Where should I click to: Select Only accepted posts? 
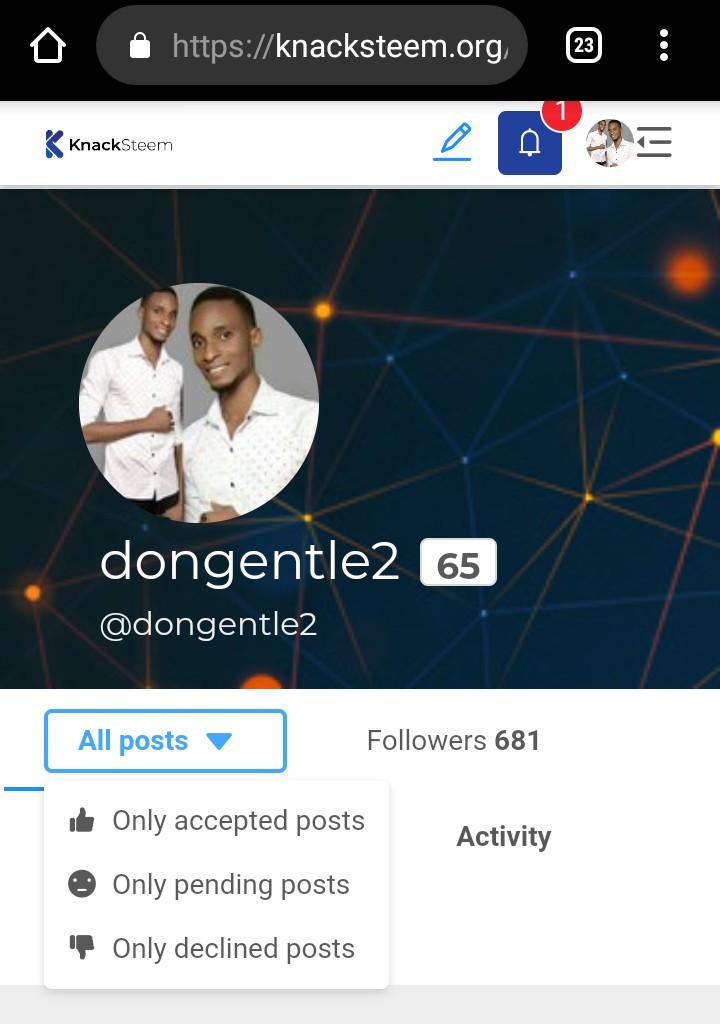pyautogui.click(x=216, y=820)
